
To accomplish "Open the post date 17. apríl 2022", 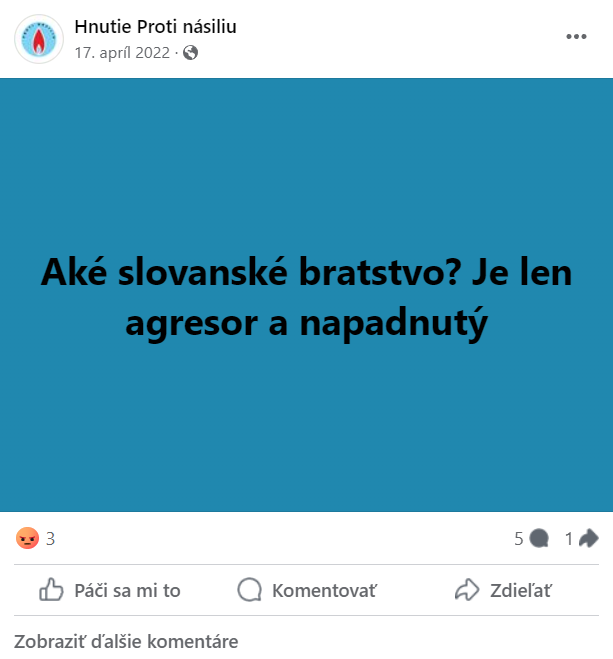I will tap(122, 53).
